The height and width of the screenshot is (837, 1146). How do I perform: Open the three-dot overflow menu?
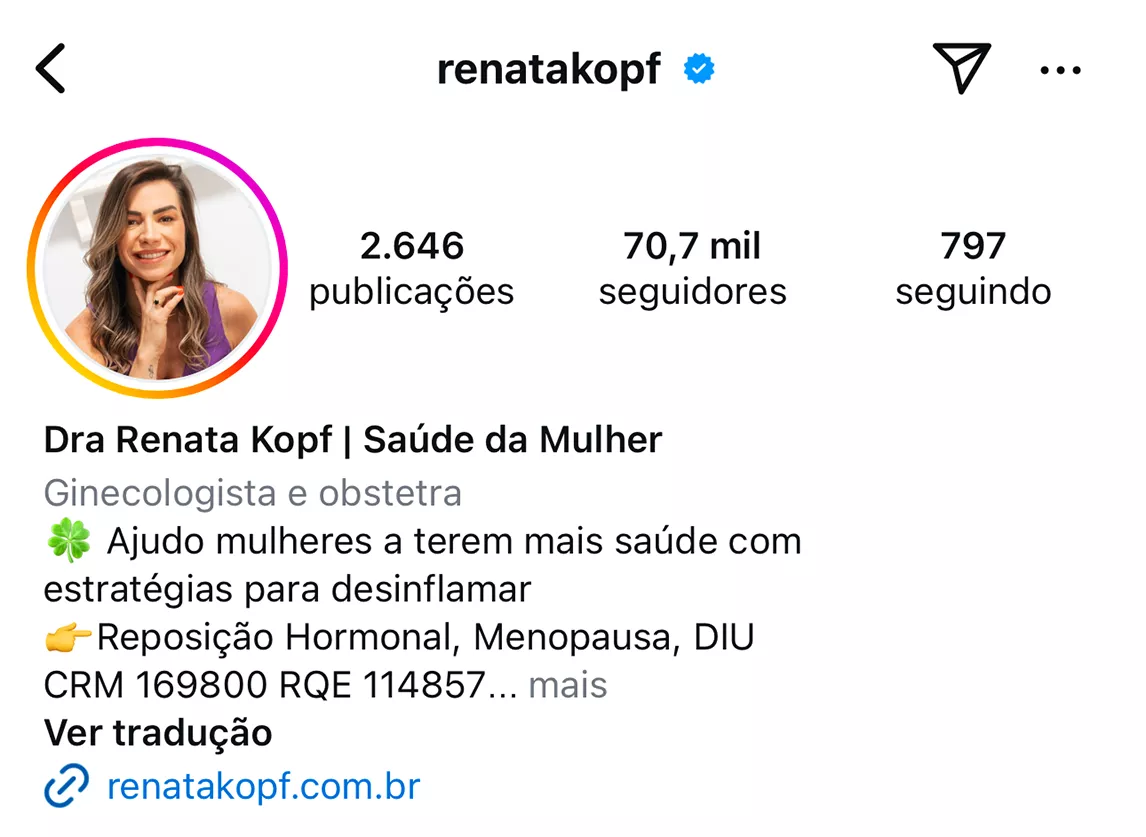(1060, 71)
